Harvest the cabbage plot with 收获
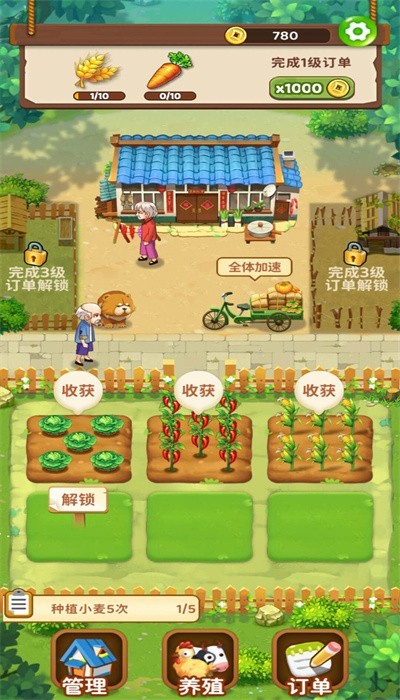The width and height of the screenshot is (400, 700). (78, 392)
